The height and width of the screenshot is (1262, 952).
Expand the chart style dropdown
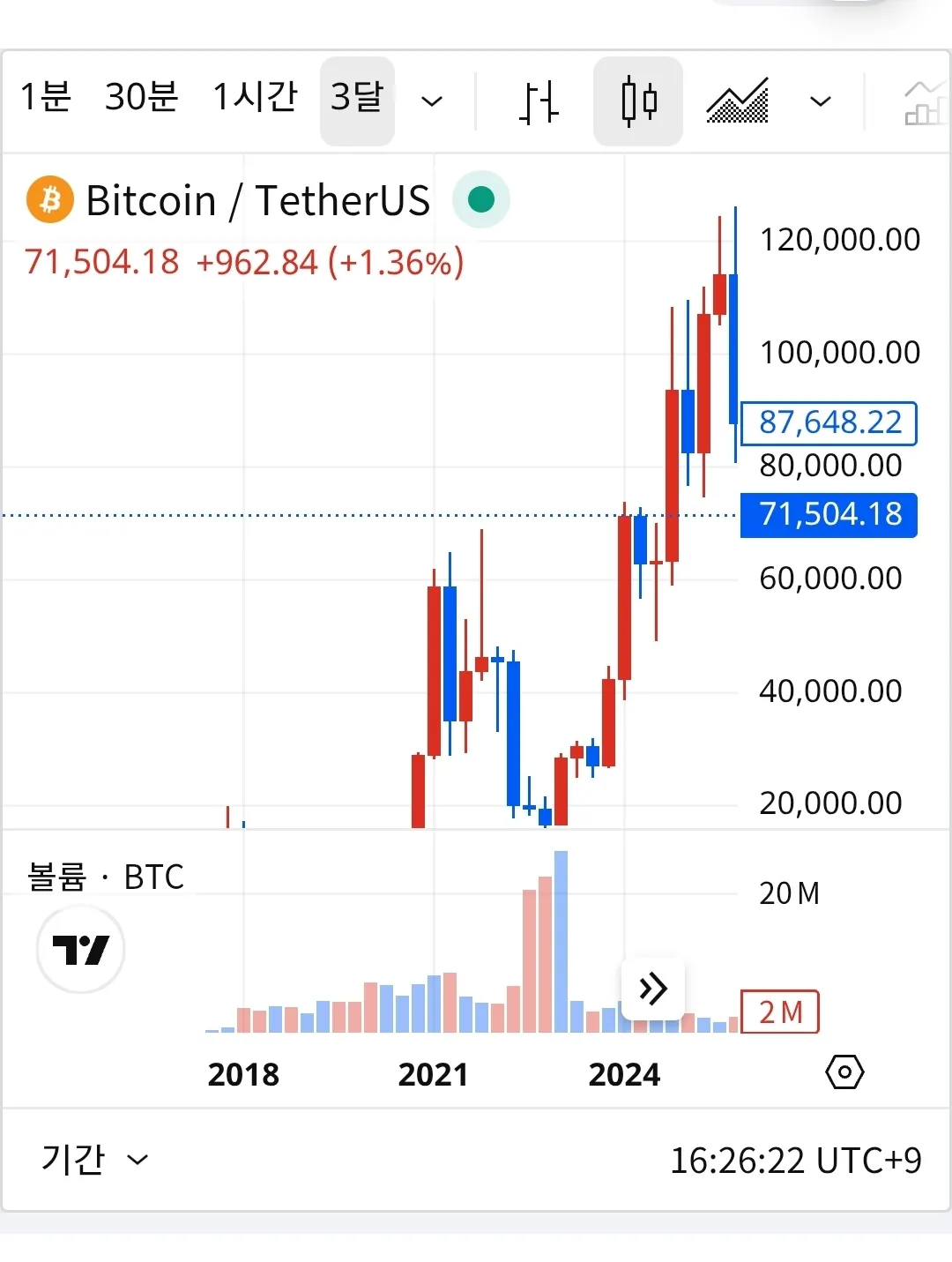pyautogui.click(x=821, y=101)
